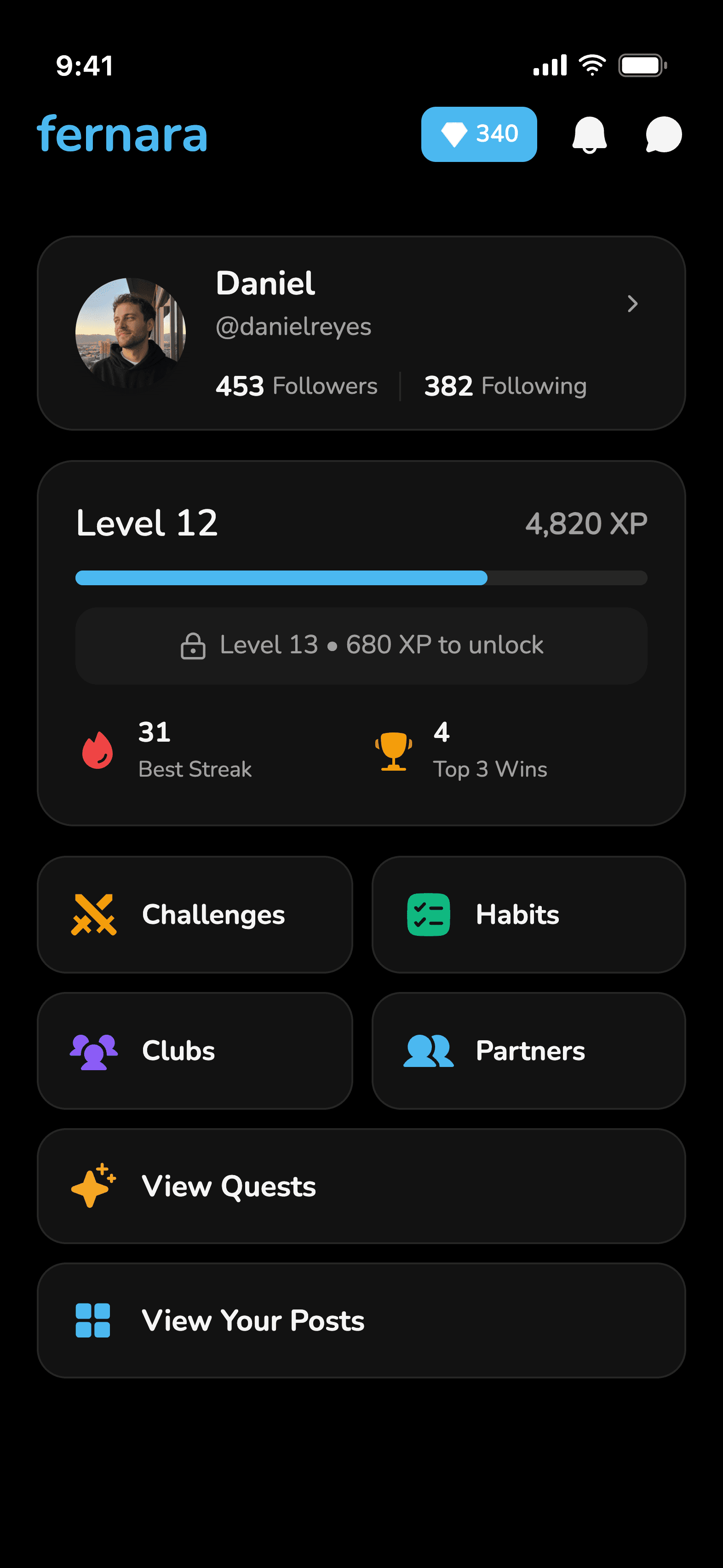Open the Challenges section

pyautogui.click(x=195, y=914)
